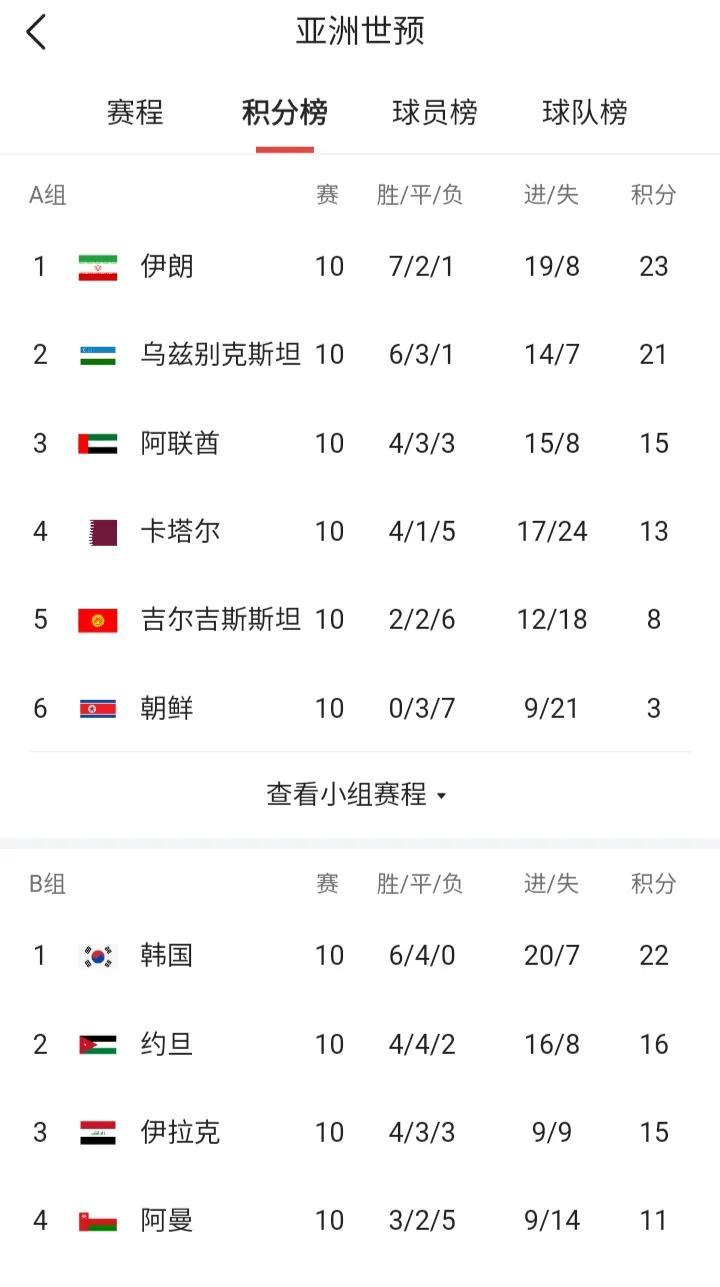Screen dimensions: 720x1287
Task: Open the 乌兹别克斯坦 team row
Action: (x=360, y=354)
